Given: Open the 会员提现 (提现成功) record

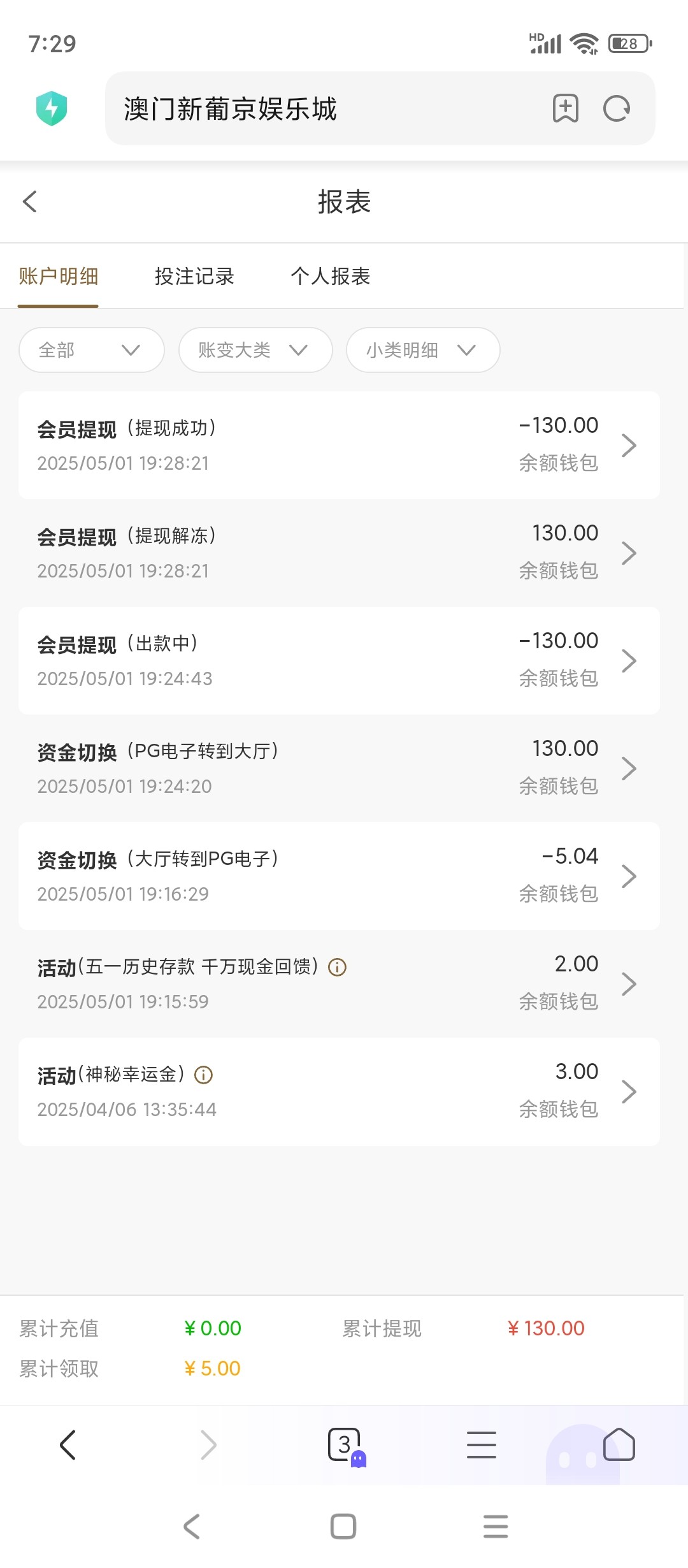Looking at the screenshot, I should tap(339, 445).
